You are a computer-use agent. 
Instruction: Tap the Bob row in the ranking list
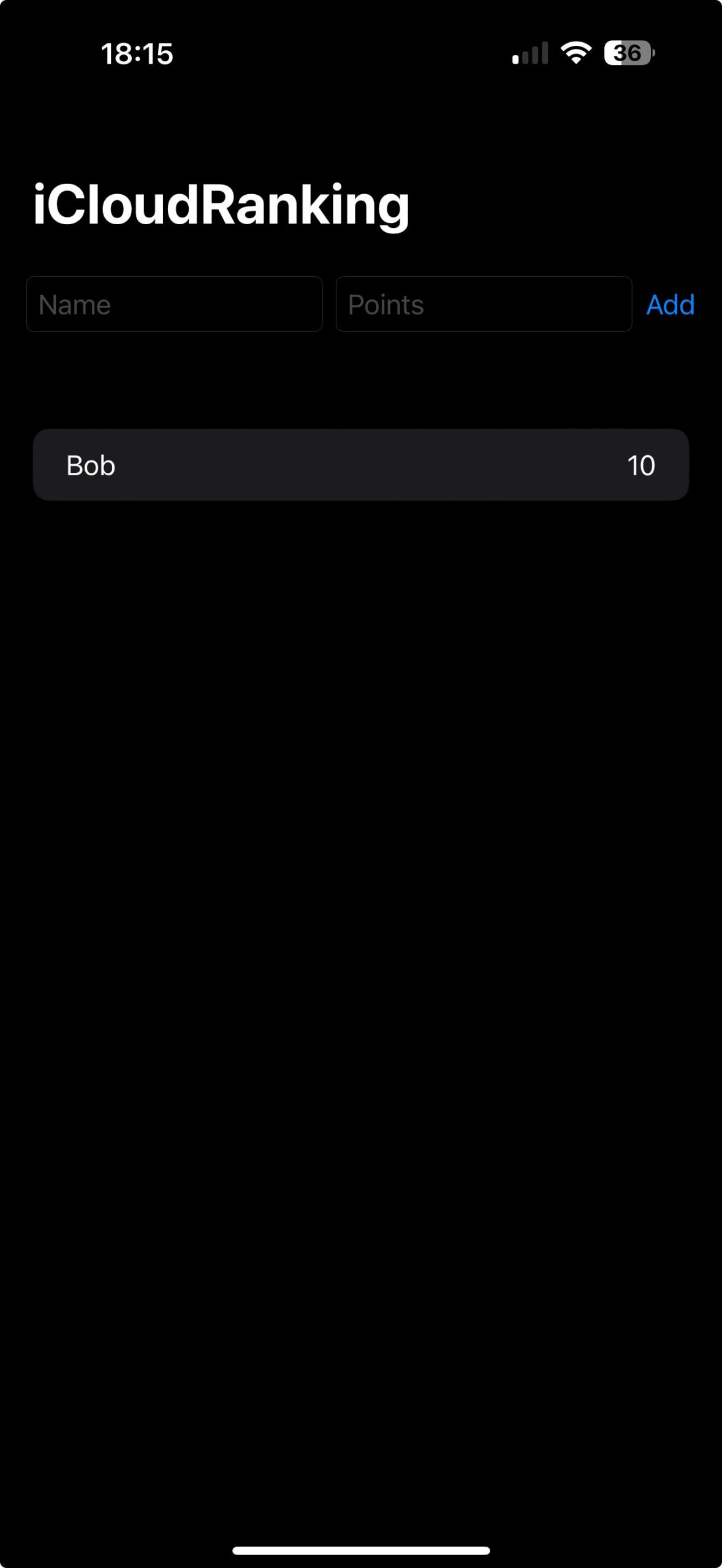pyautogui.click(x=362, y=465)
